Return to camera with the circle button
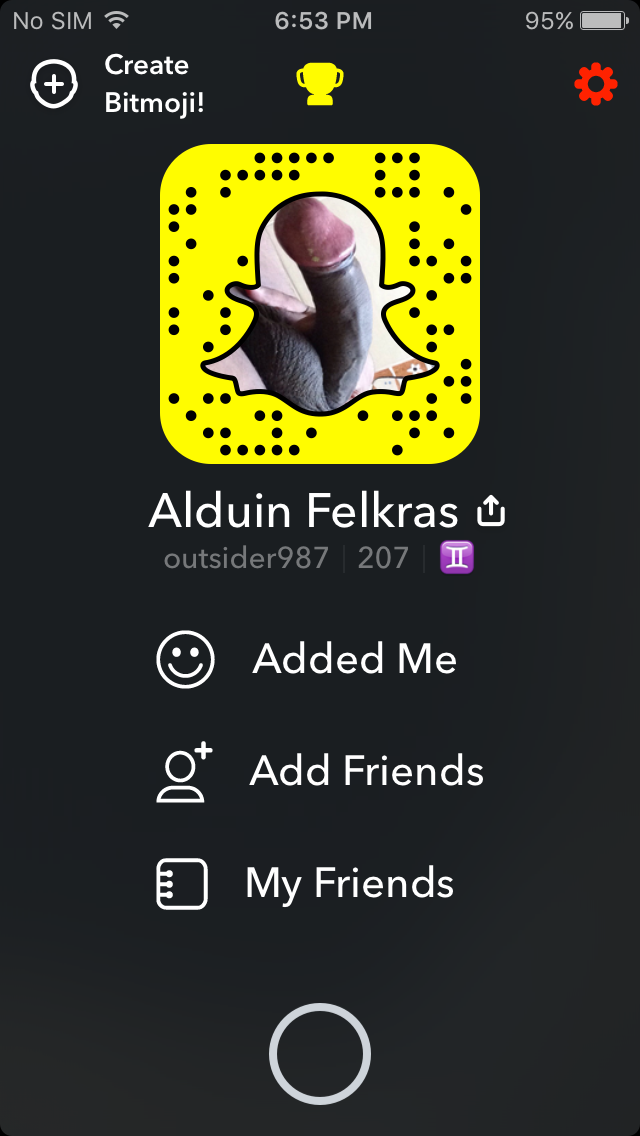Screen dimensions: 640x1136 pyautogui.click(x=320, y=1053)
